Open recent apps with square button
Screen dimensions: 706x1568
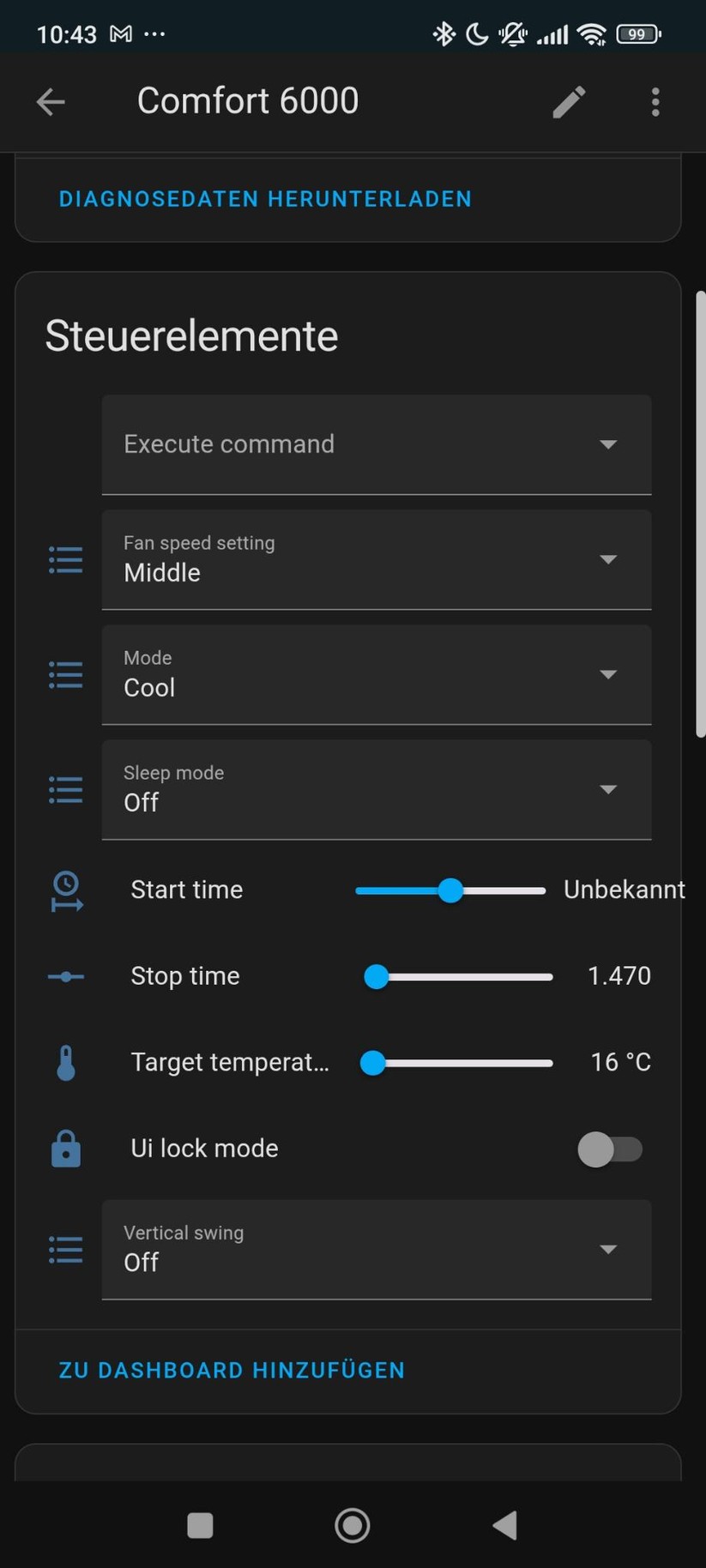pos(200,1525)
